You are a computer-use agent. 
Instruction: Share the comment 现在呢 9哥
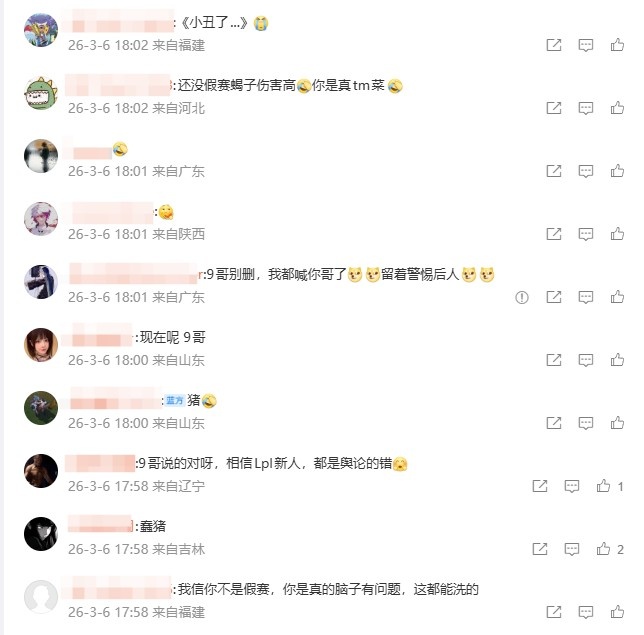tap(554, 360)
